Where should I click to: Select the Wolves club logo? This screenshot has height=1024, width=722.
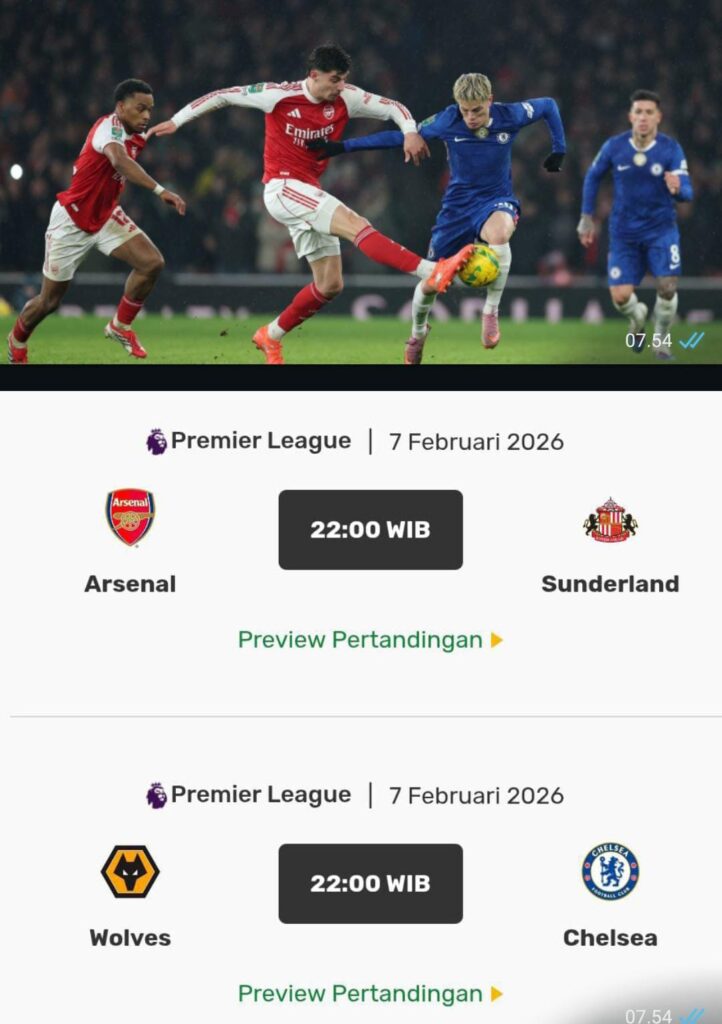[130, 873]
